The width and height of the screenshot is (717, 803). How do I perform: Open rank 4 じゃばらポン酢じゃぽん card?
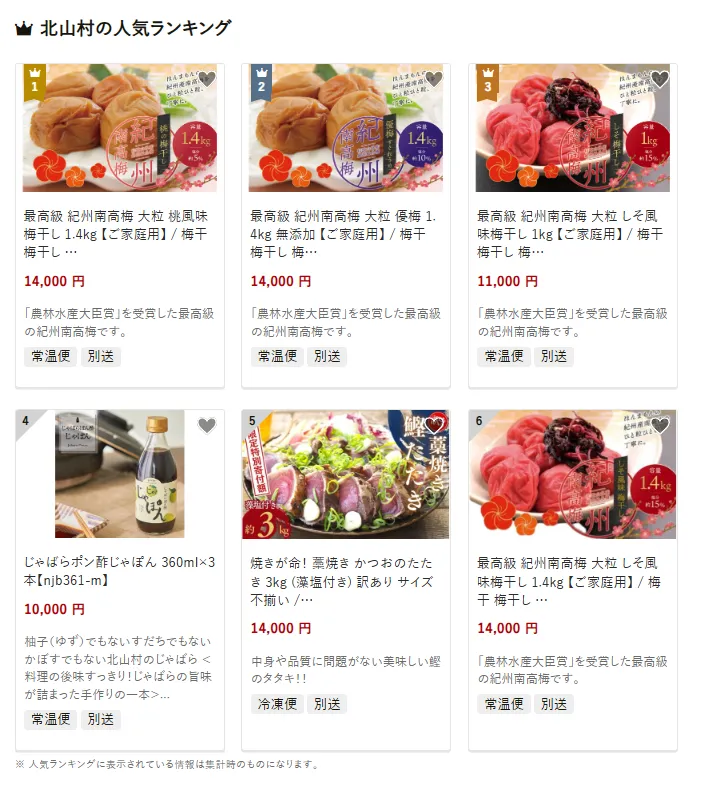[x=120, y=571]
